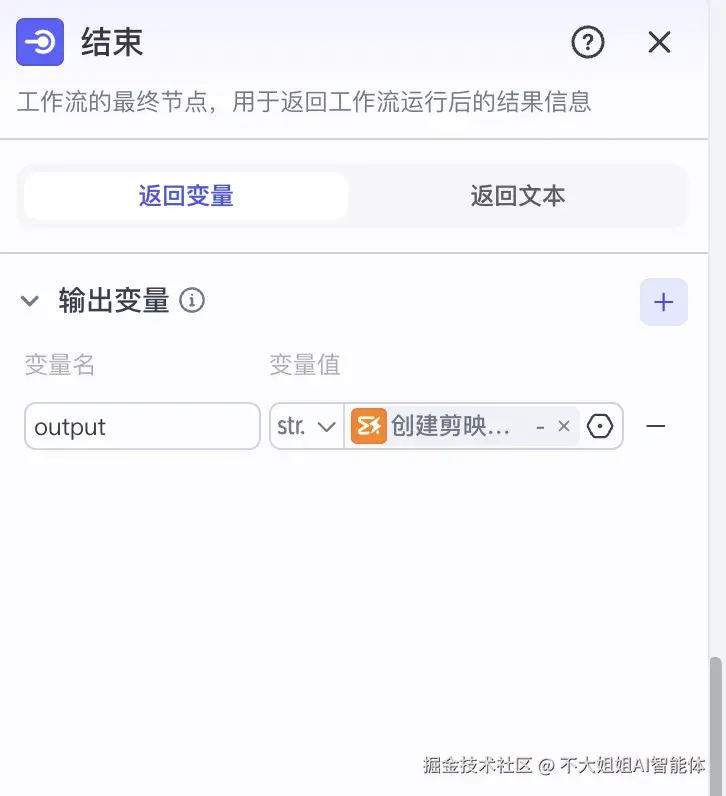Clear the 创建剪映 variable reference

point(564,427)
